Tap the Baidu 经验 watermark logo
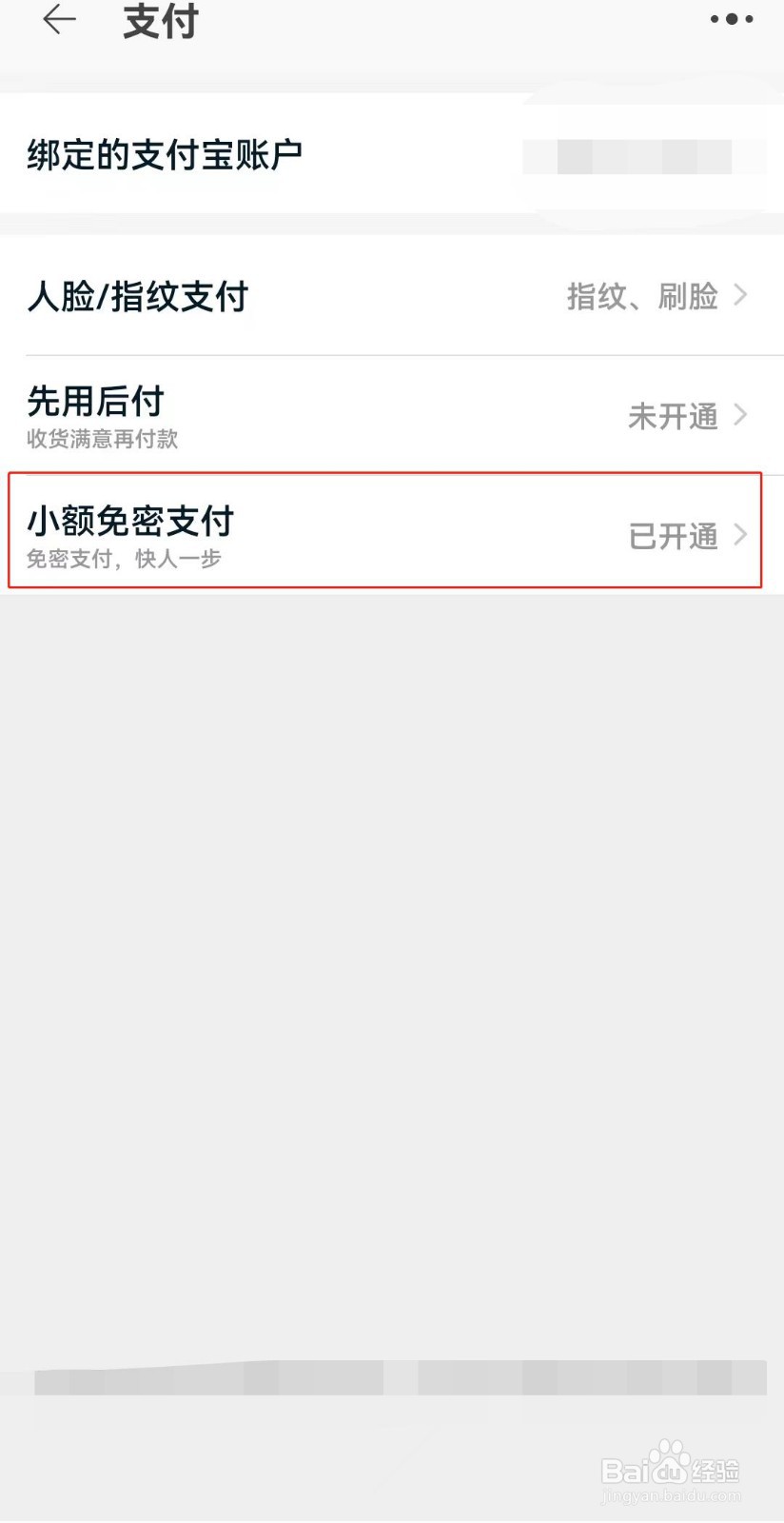The image size is (784, 1523). (x=673, y=1471)
